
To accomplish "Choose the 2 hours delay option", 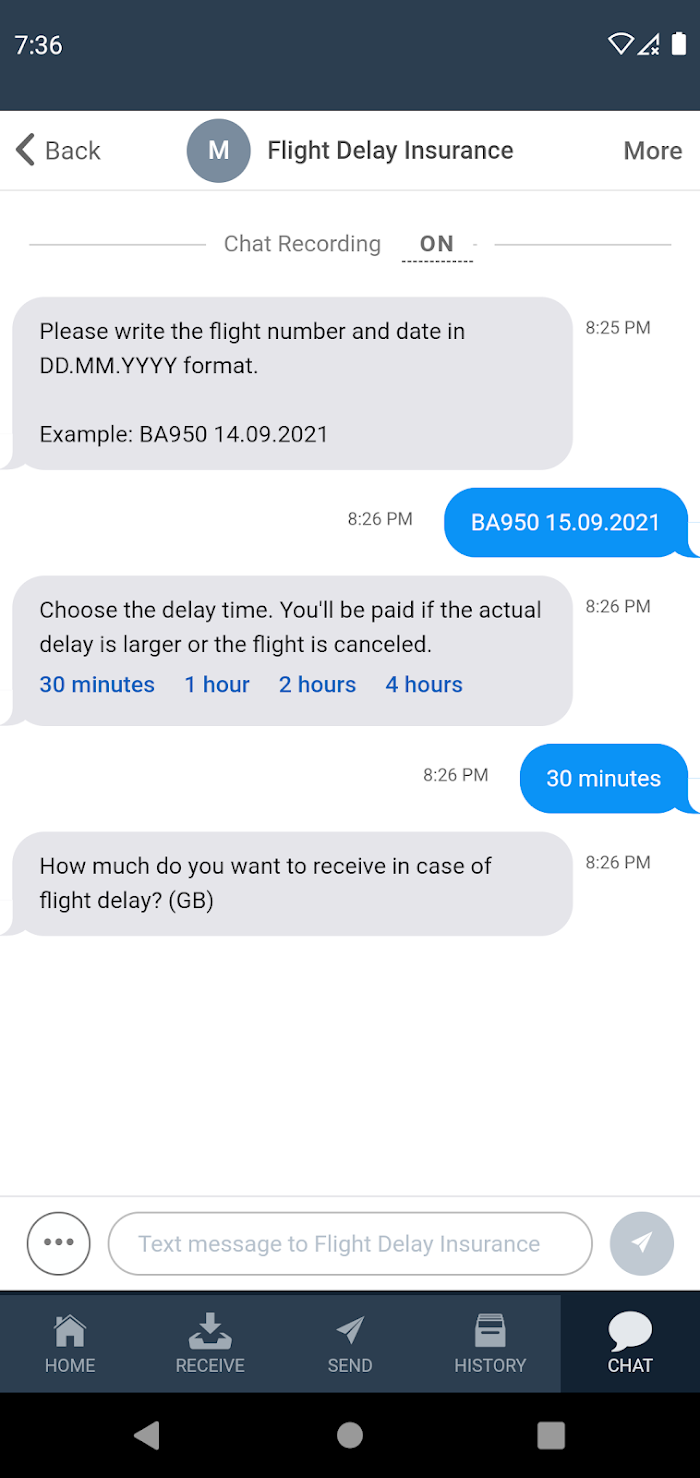I will 317,684.
